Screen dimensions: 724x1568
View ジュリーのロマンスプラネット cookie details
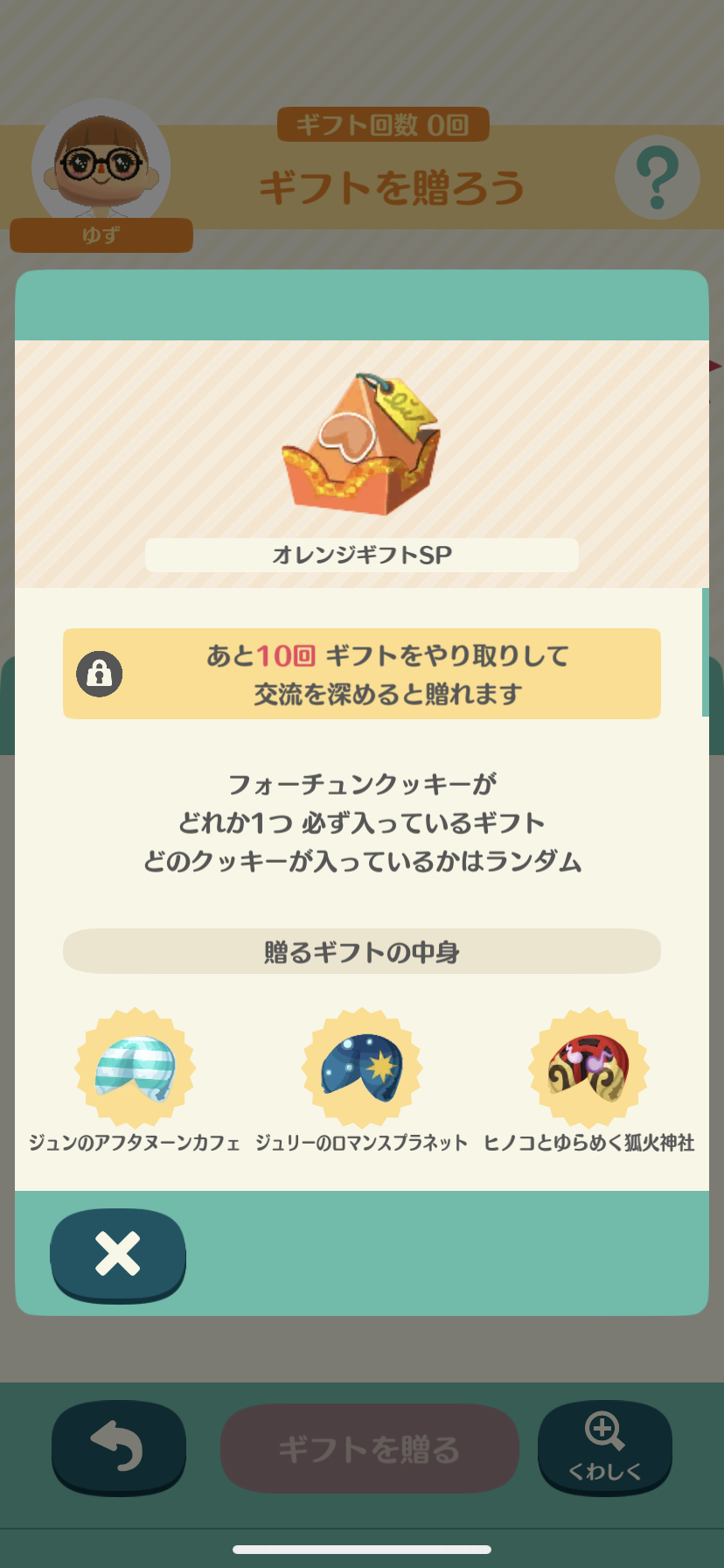pos(361,1067)
